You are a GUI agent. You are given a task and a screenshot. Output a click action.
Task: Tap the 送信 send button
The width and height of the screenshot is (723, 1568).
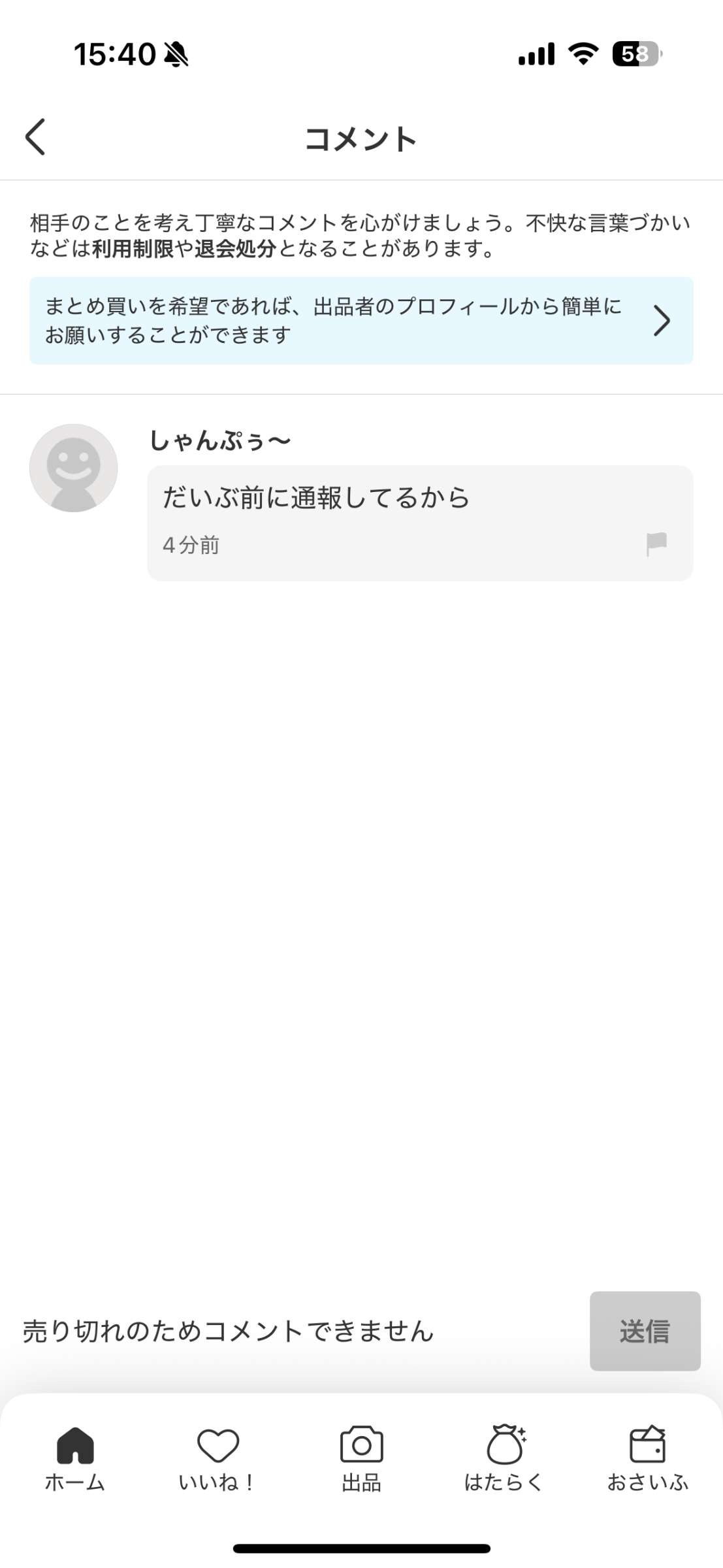tap(645, 1331)
